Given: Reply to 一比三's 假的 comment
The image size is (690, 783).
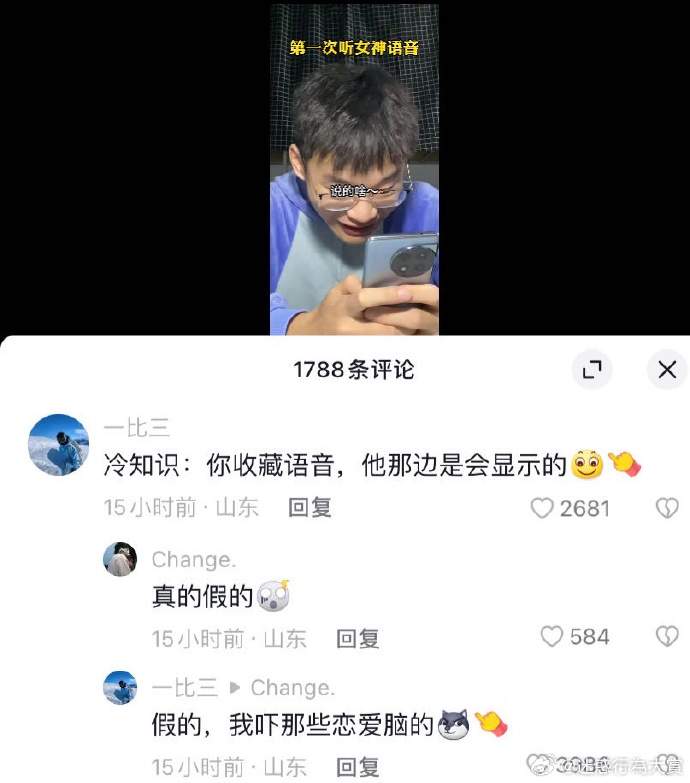Looking at the screenshot, I should pyautogui.click(x=357, y=767).
